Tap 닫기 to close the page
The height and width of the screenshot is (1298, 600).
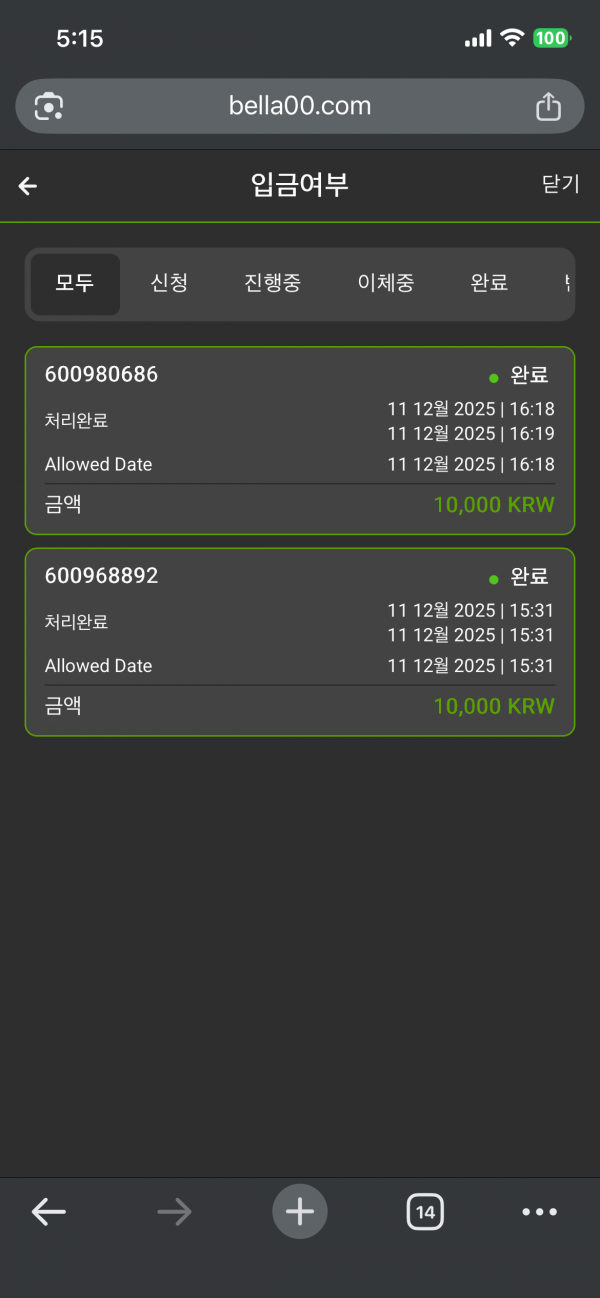[560, 184]
